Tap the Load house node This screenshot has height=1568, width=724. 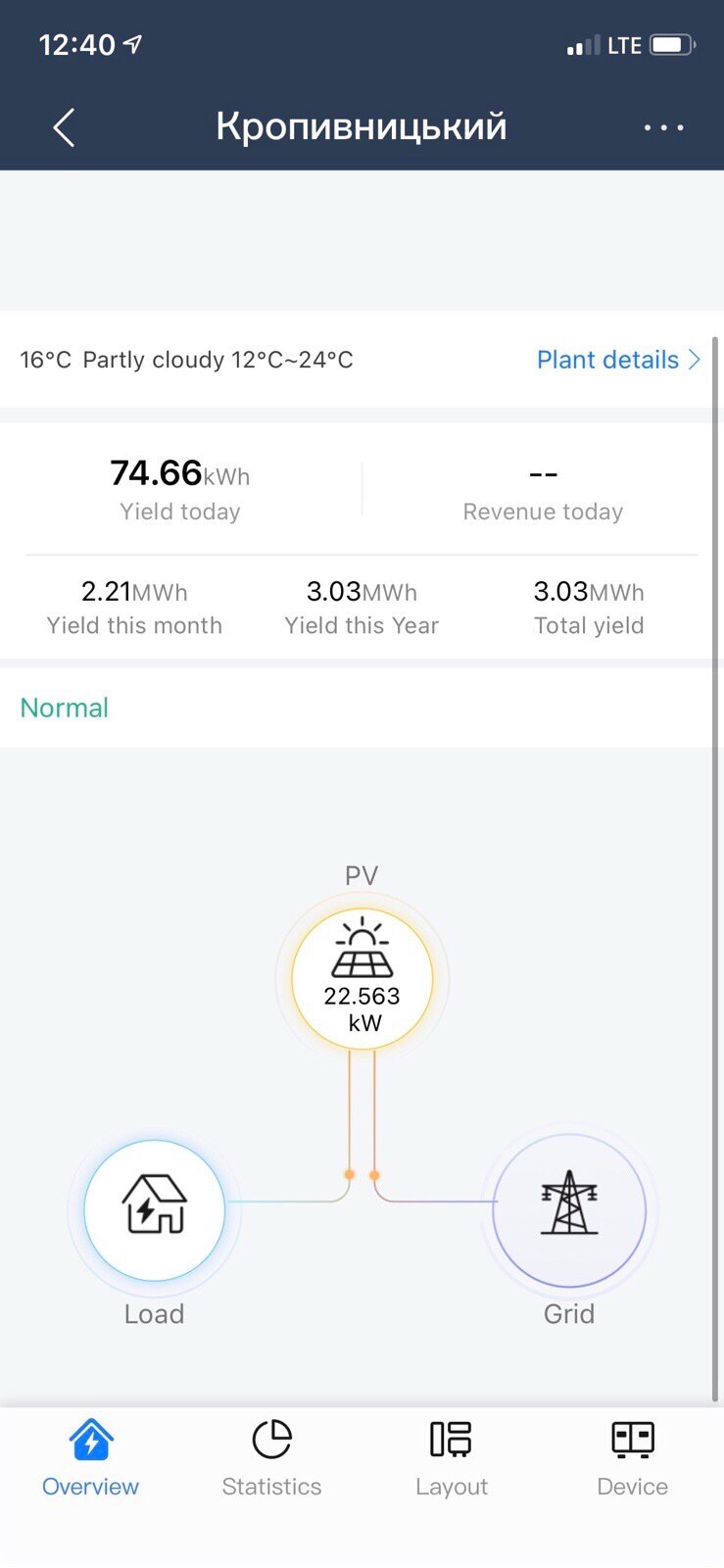pos(154,1210)
